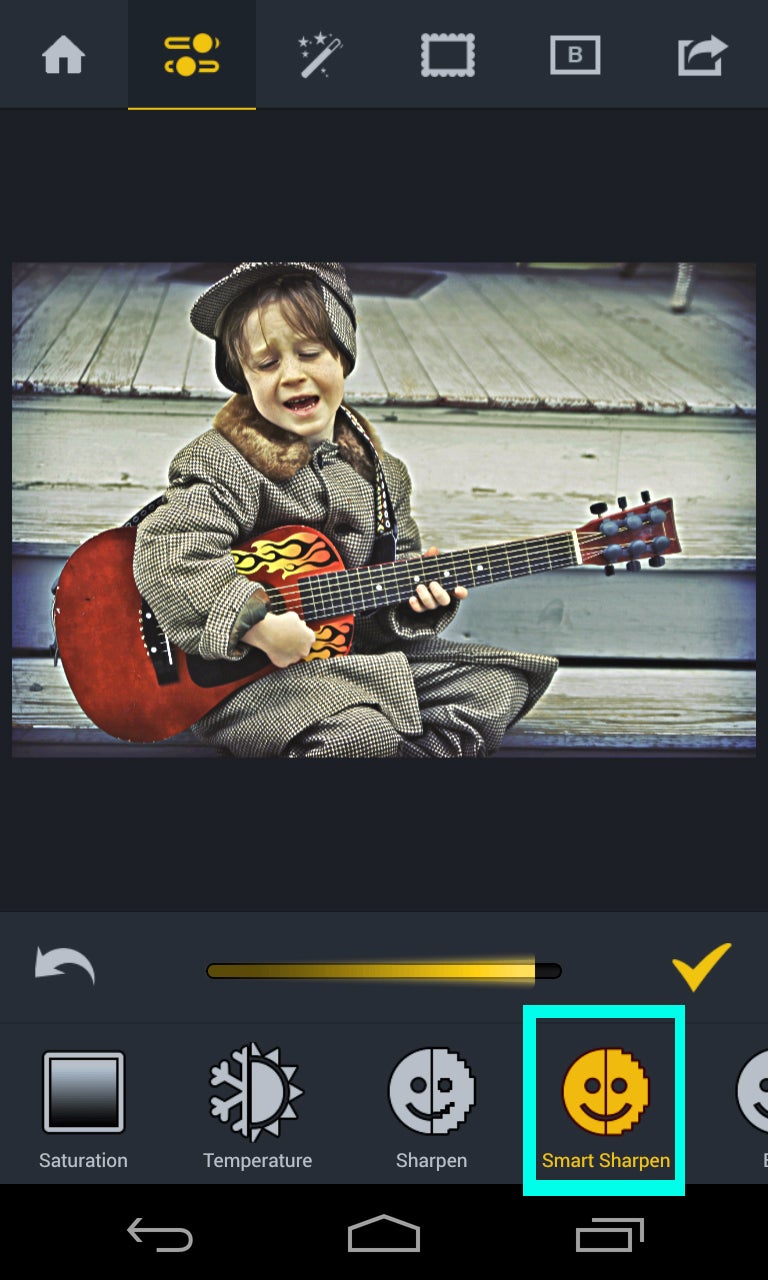The image size is (768, 1280).
Task: Open the magic wand effects tab
Action: click(x=319, y=55)
